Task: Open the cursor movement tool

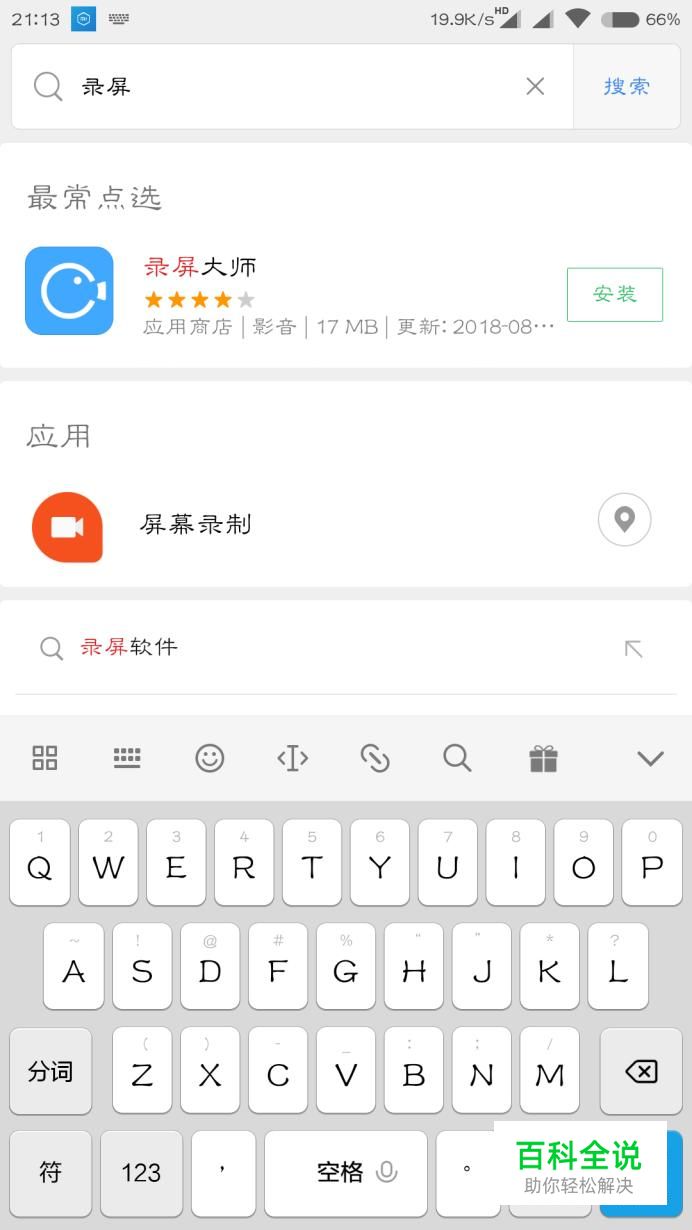Action: click(x=292, y=758)
